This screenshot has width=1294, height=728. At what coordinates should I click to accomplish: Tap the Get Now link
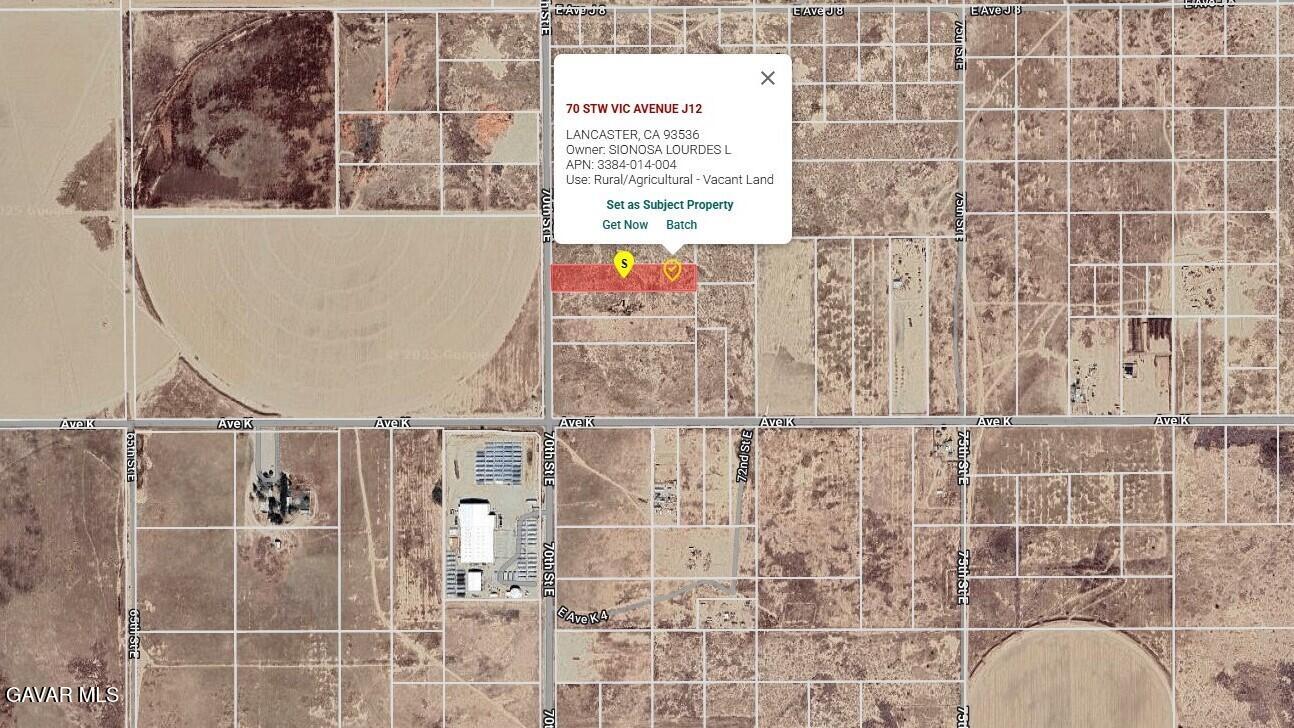(624, 225)
